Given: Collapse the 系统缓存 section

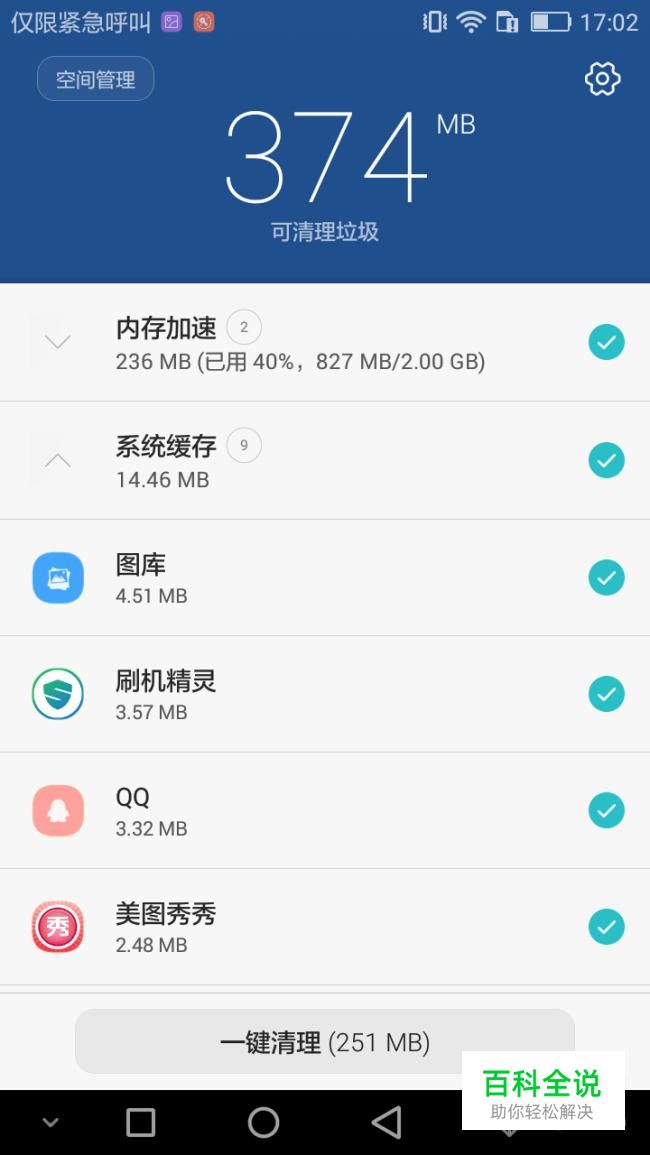Looking at the screenshot, I should [x=58, y=460].
